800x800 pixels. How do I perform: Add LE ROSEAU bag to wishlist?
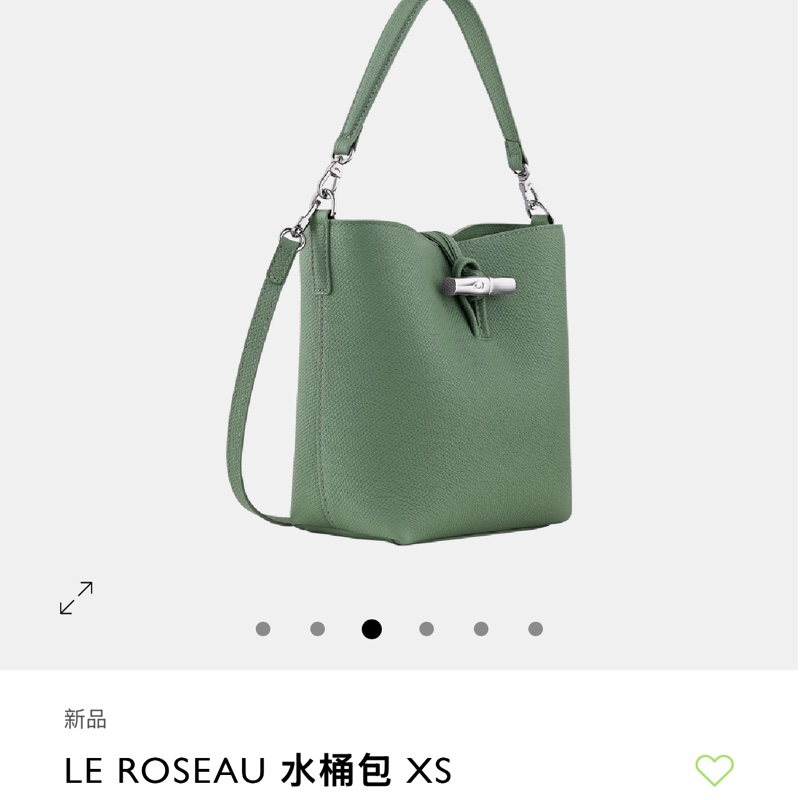(x=714, y=770)
